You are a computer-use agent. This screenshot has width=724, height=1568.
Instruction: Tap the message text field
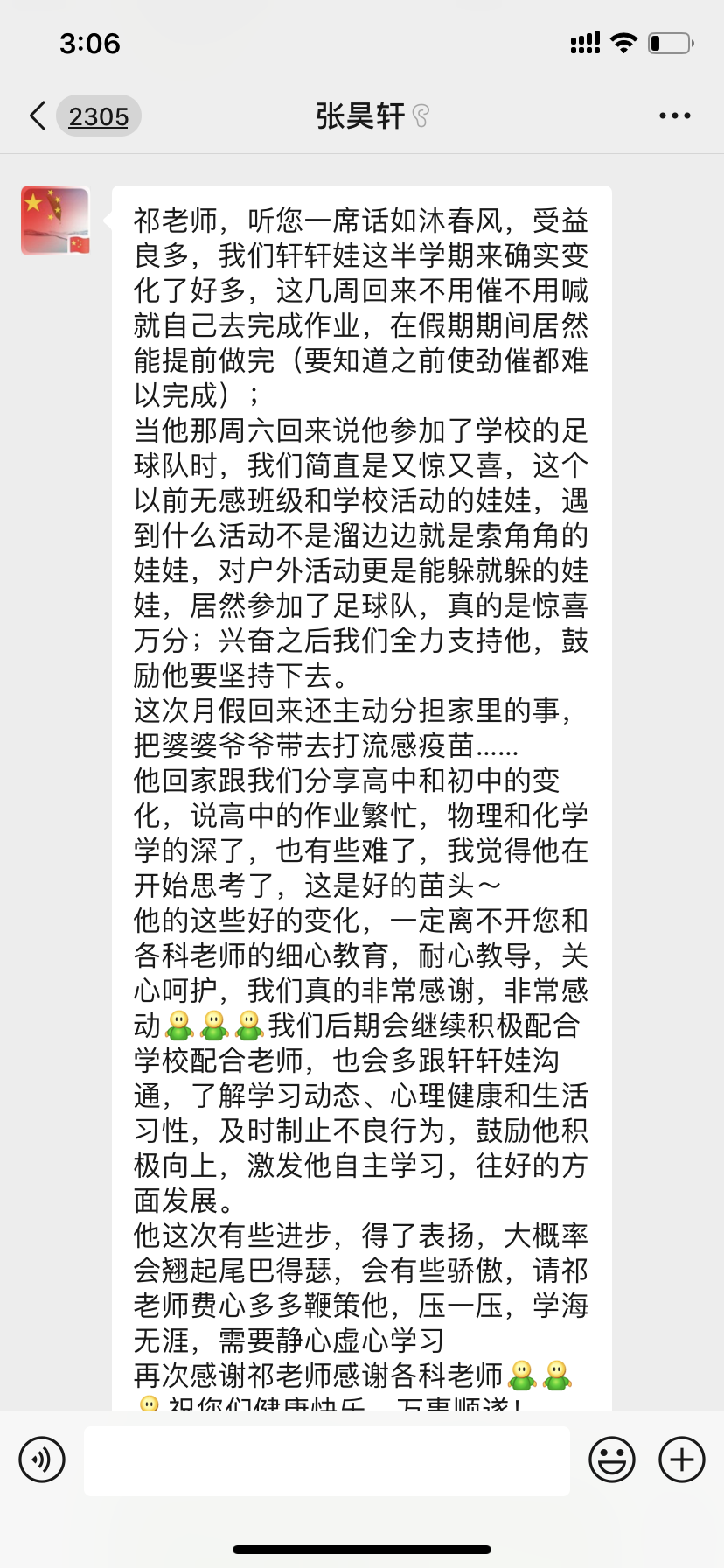tap(327, 1459)
